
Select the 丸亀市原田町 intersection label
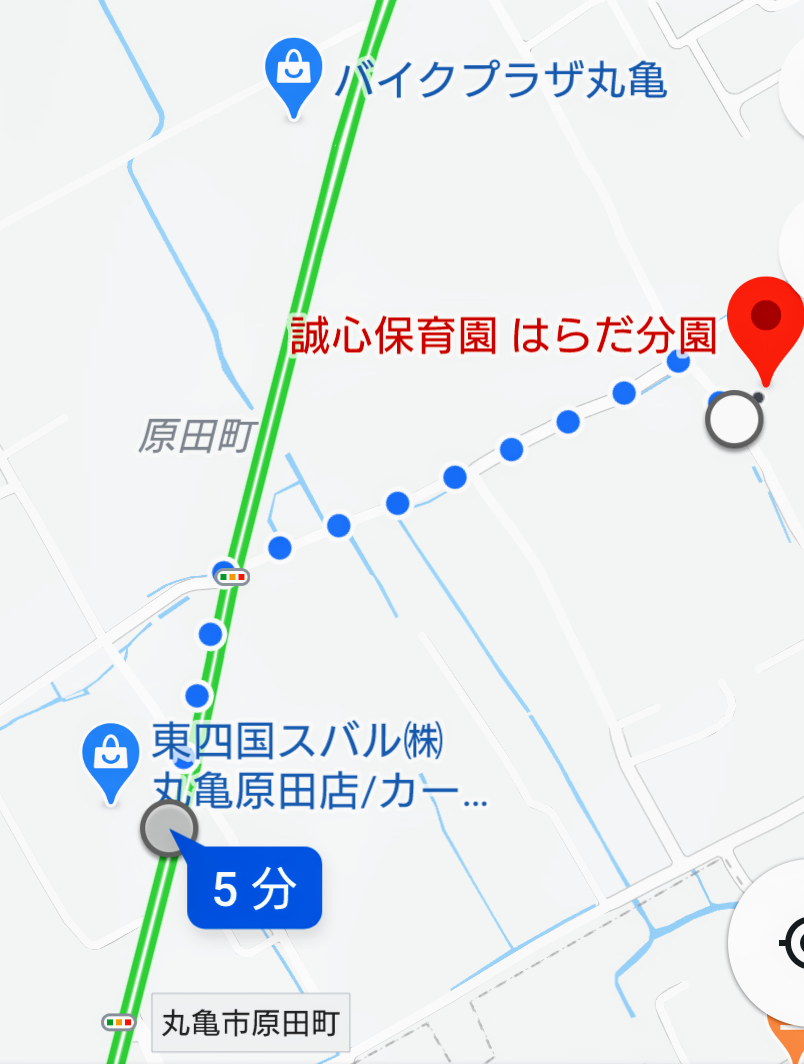(x=250, y=1023)
